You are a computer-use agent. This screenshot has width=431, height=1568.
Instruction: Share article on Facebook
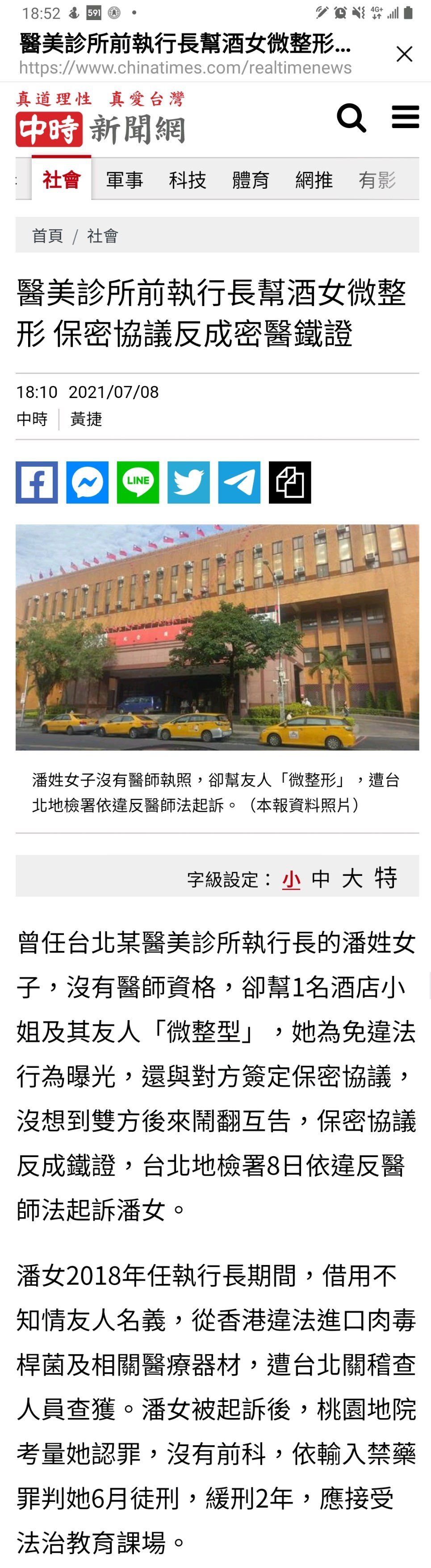click(x=37, y=482)
